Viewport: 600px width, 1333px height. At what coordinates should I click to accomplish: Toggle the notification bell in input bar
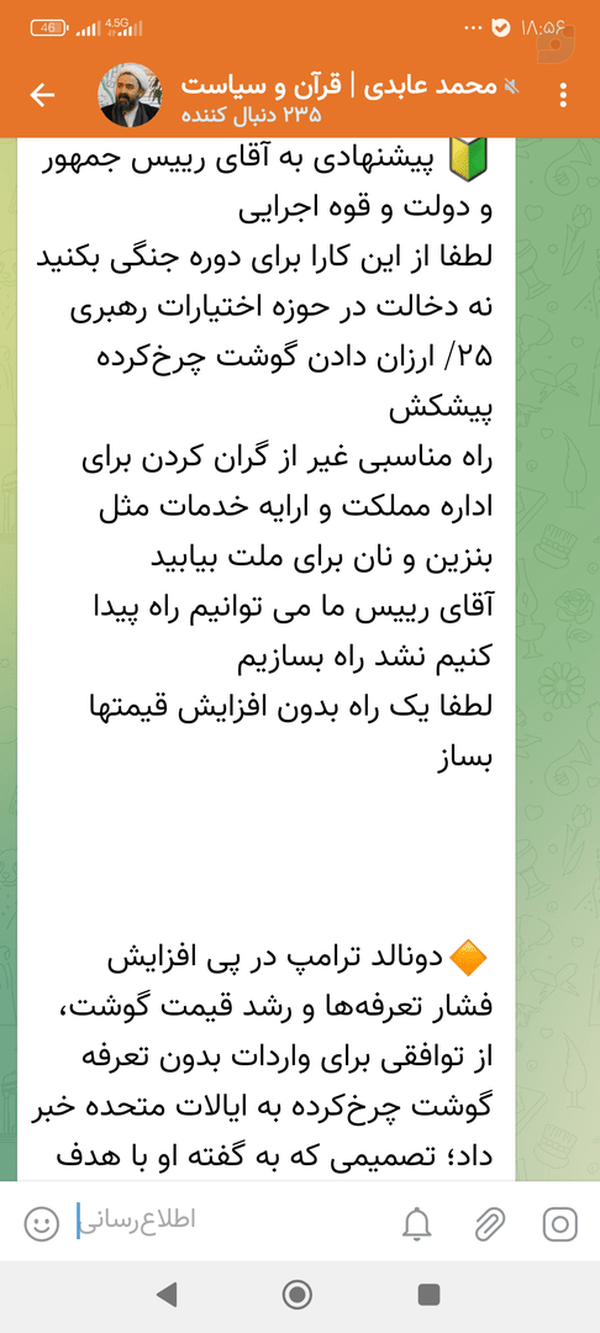click(417, 1223)
